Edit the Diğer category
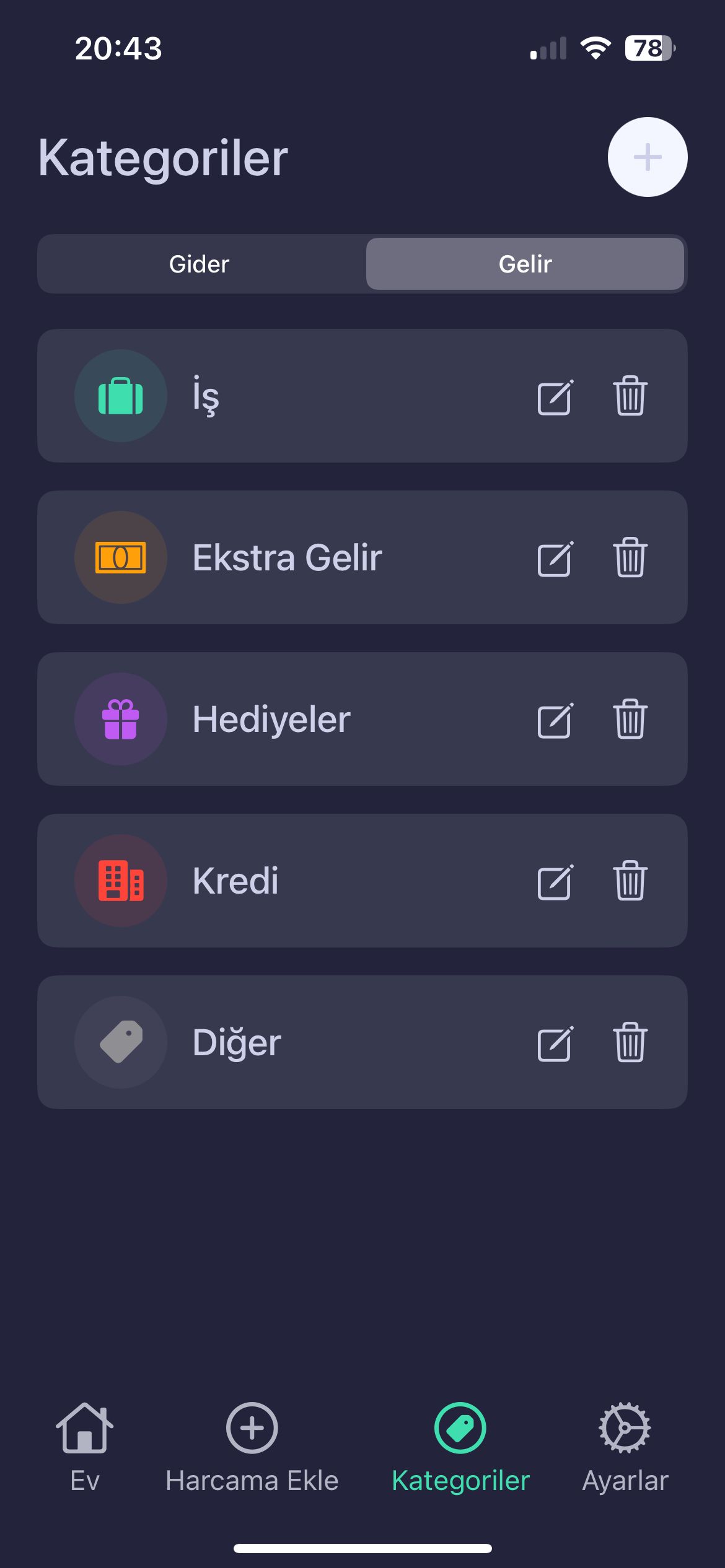The width and height of the screenshot is (725, 1568). 555,1043
